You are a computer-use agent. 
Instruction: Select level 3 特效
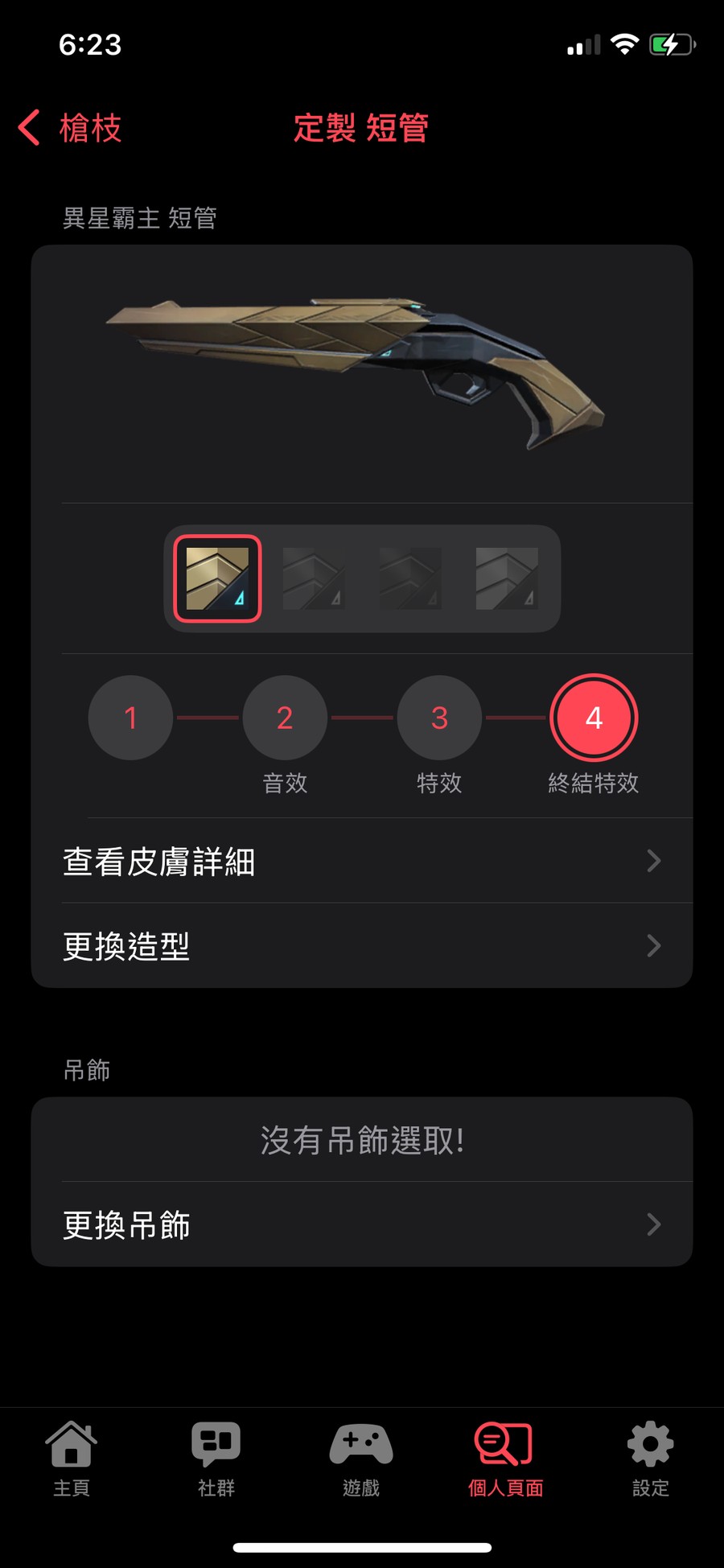[x=439, y=718]
